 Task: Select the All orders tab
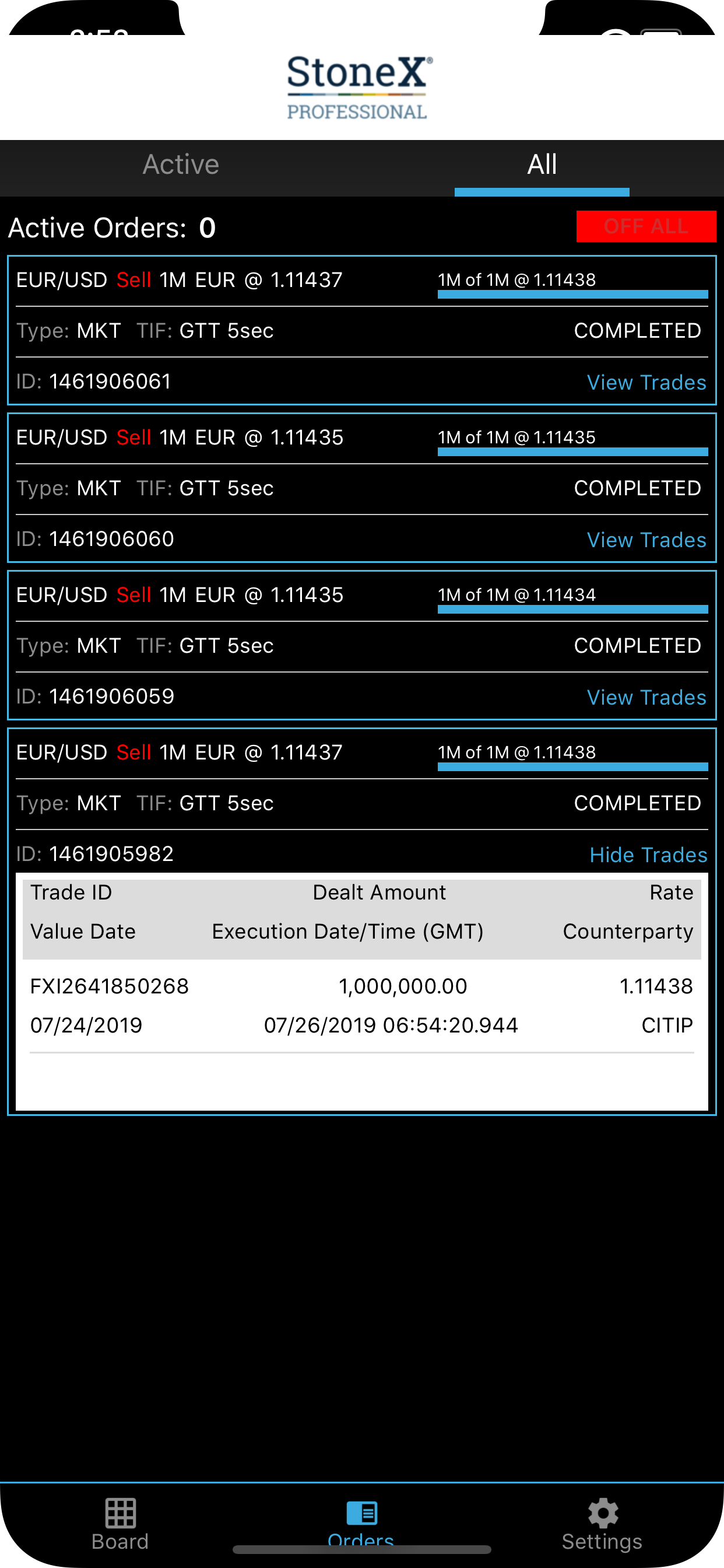542,165
